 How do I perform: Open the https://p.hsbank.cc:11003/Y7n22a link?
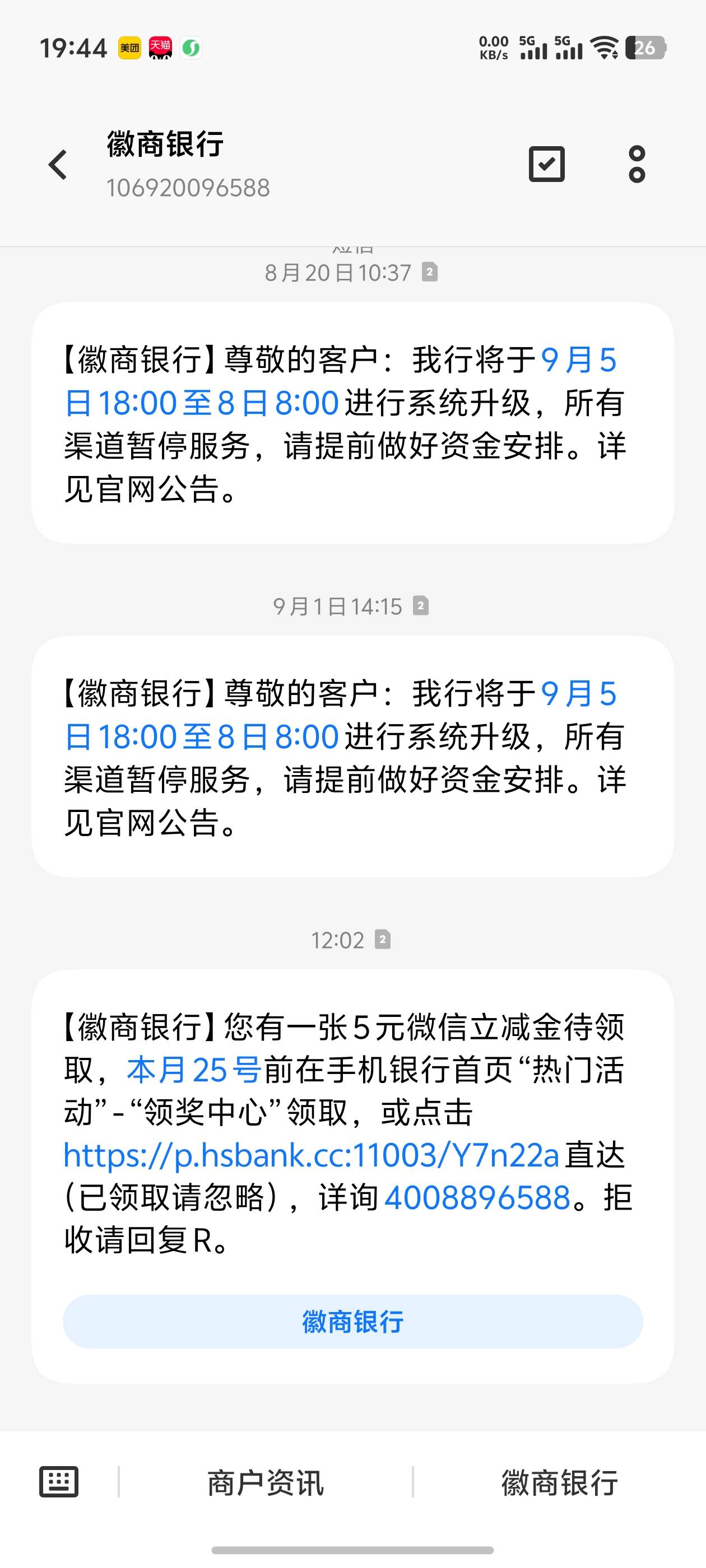coord(312,1155)
